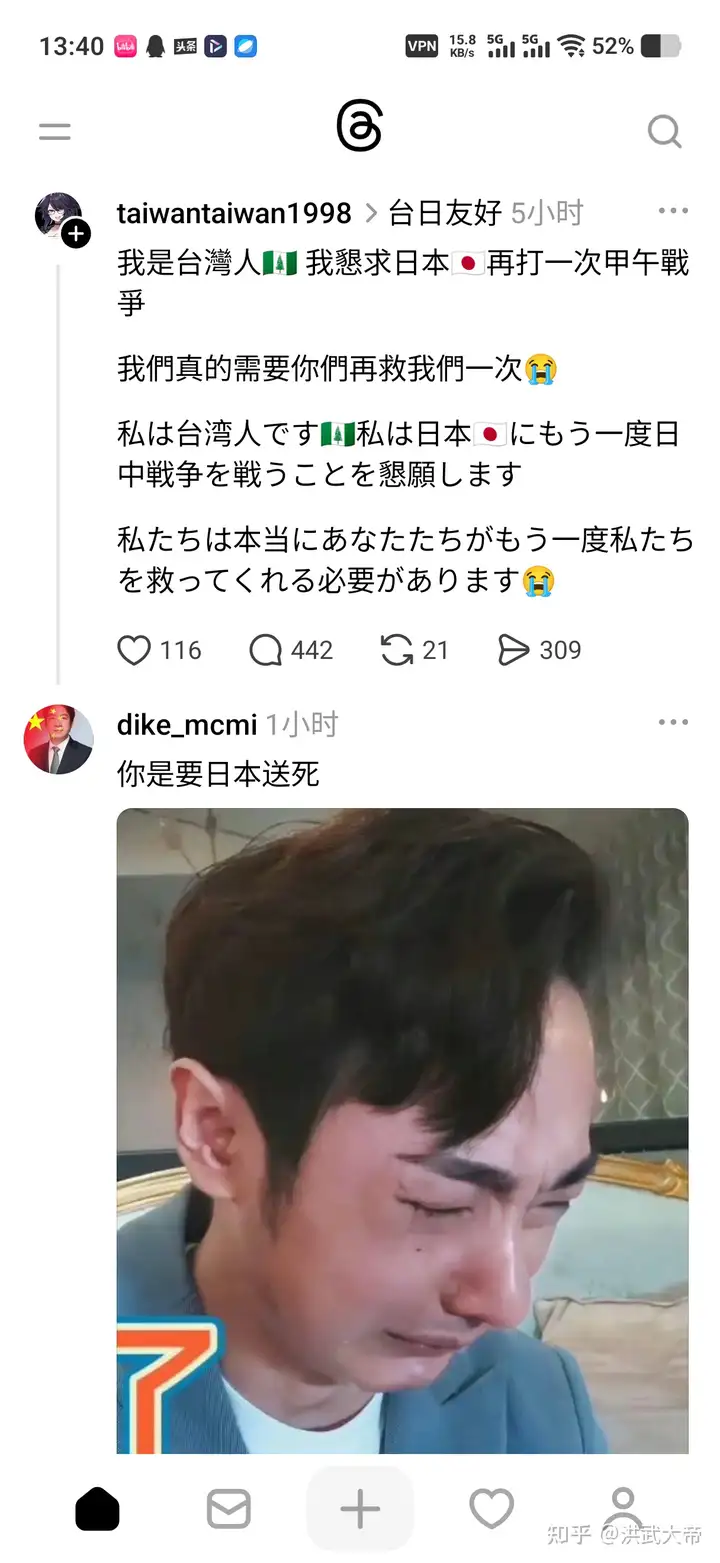This screenshot has height=1563, width=720.
Task: View the image in dike_mcmi's reply
Action: coord(403,1130)
